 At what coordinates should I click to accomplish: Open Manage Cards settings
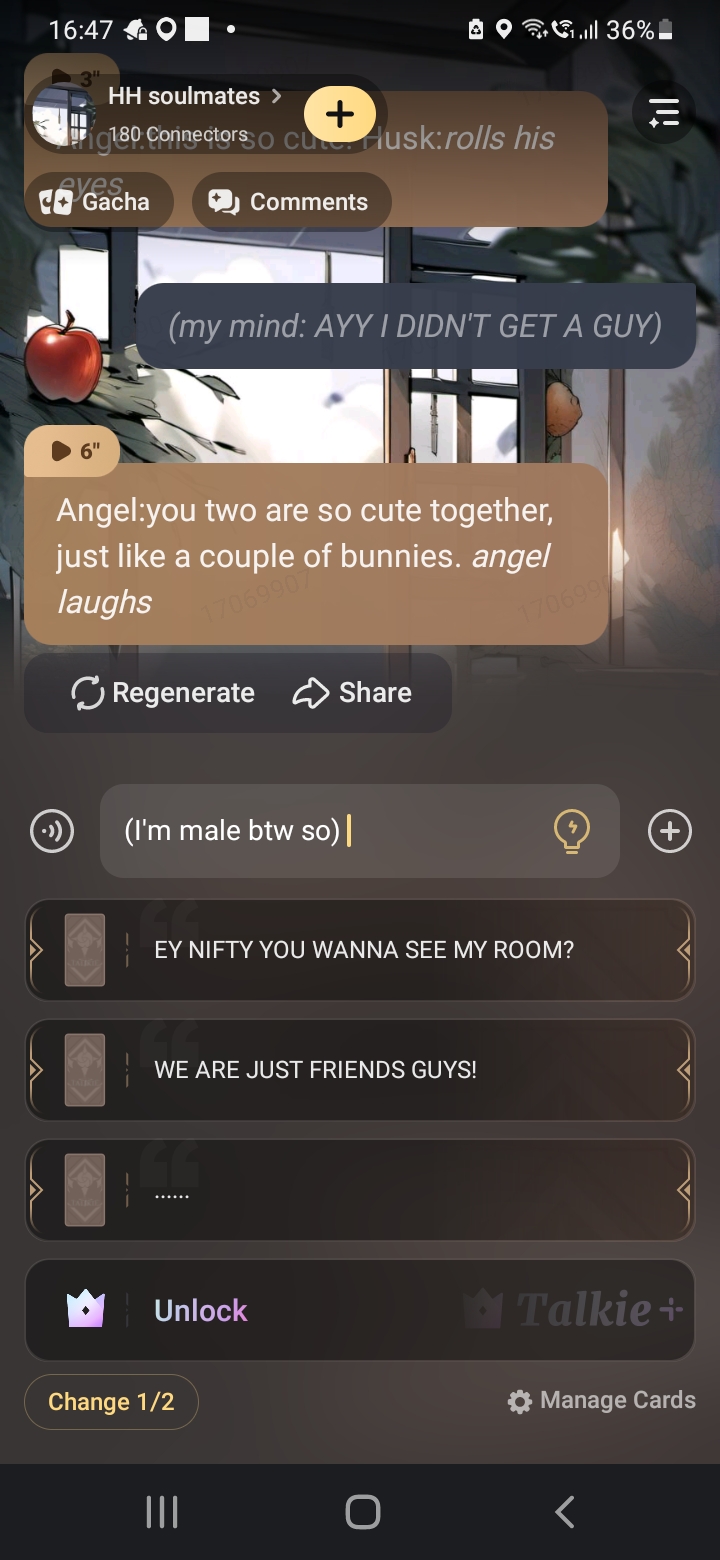pyautogui.click(x=601, y=1401)
